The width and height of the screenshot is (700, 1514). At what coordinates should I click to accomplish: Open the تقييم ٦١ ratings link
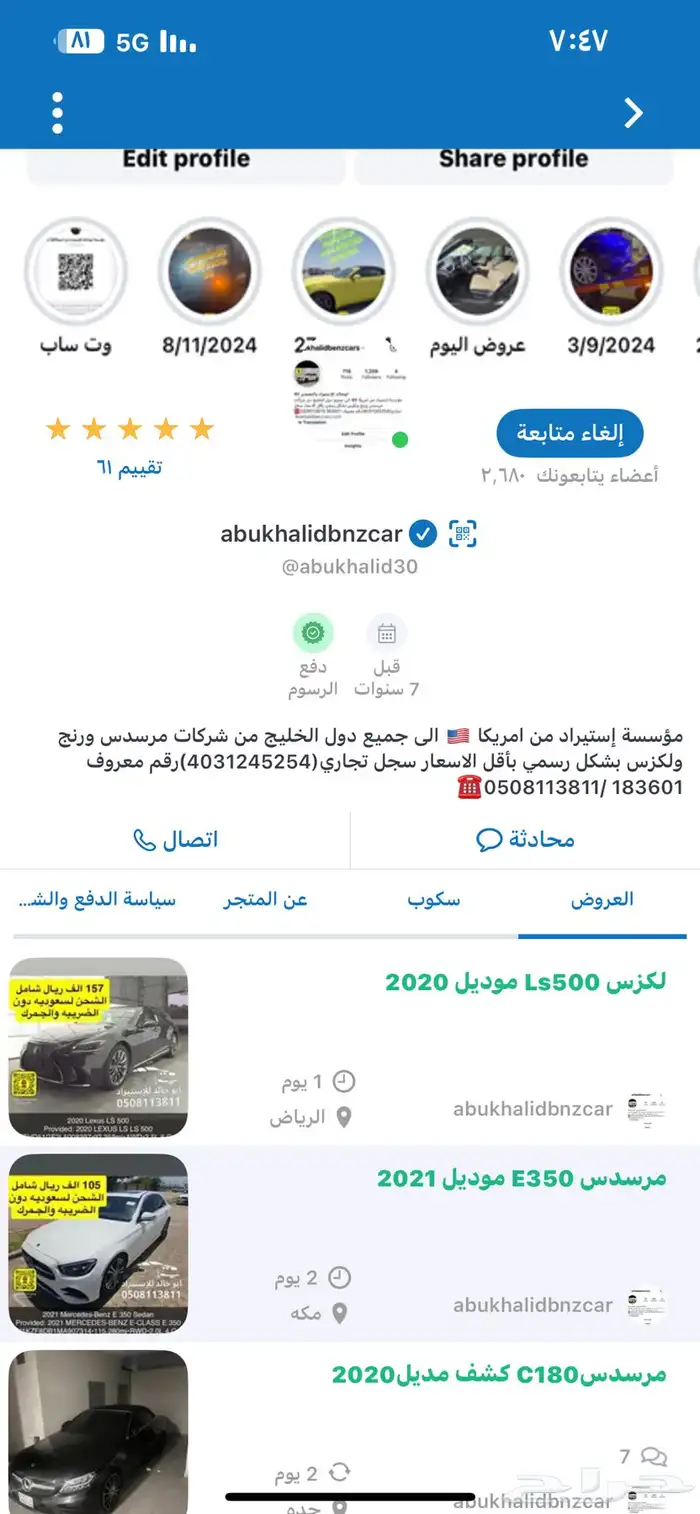[x=129, y=467]
